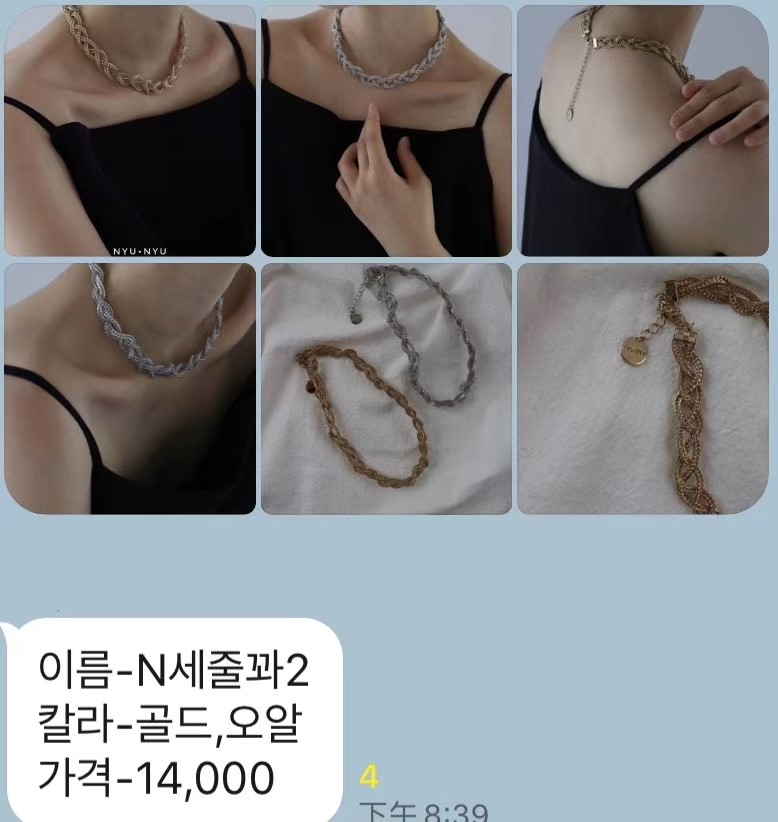Image resolution: width=778 pixels, height=822 pixels.
Task: View the gold chain with round tag photo
Action: 642,388
